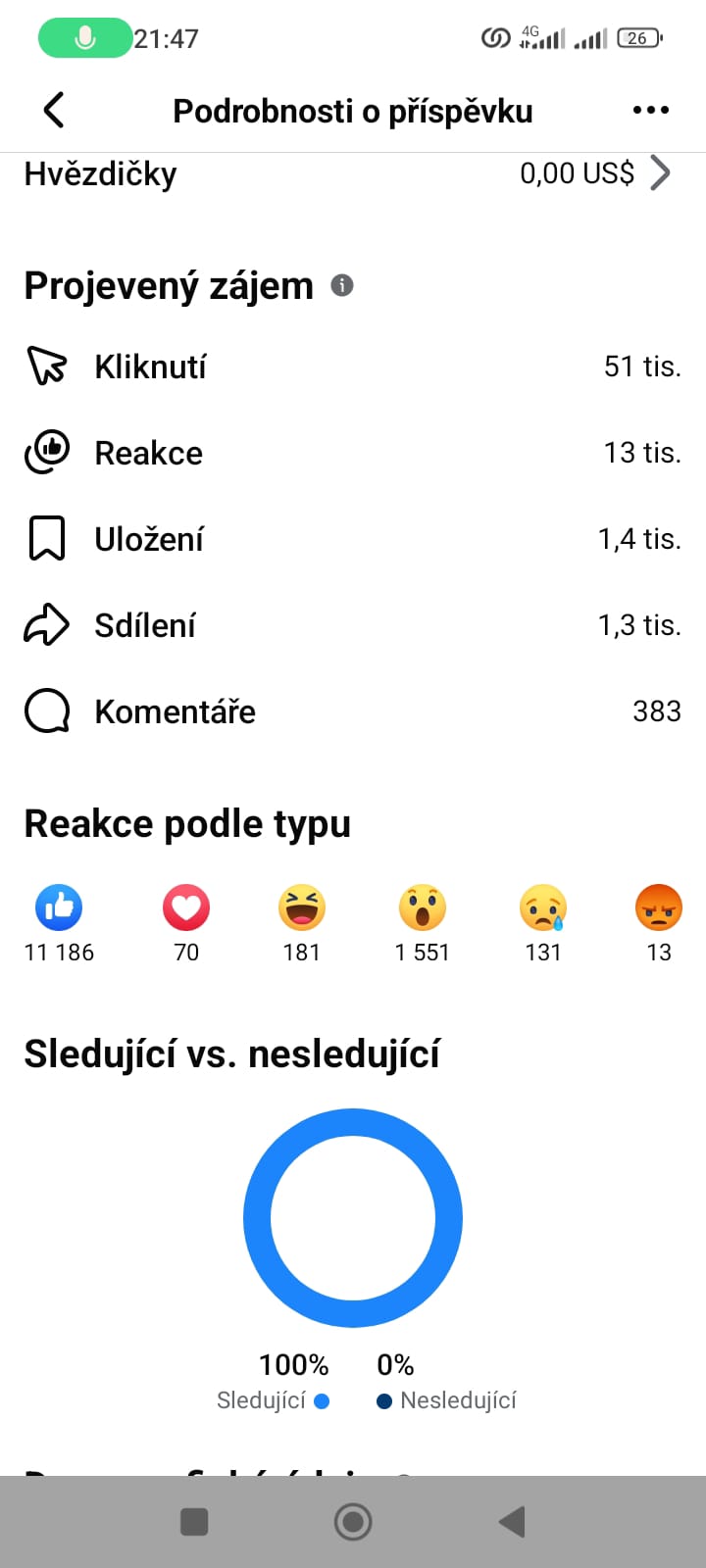This screenshot has width=706, height=1568.
Task: Tap the system home button
Action: click(x=353, y=1522)
